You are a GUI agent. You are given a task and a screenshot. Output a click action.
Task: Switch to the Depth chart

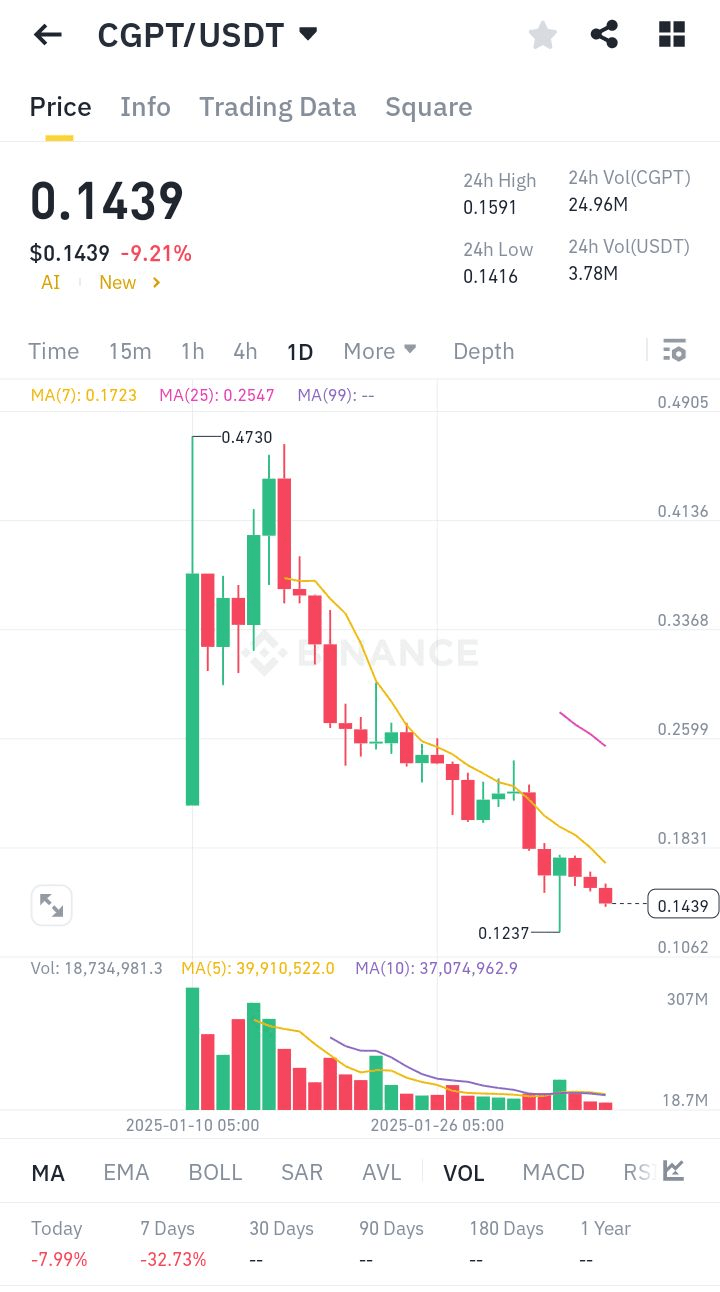point(483,351)
